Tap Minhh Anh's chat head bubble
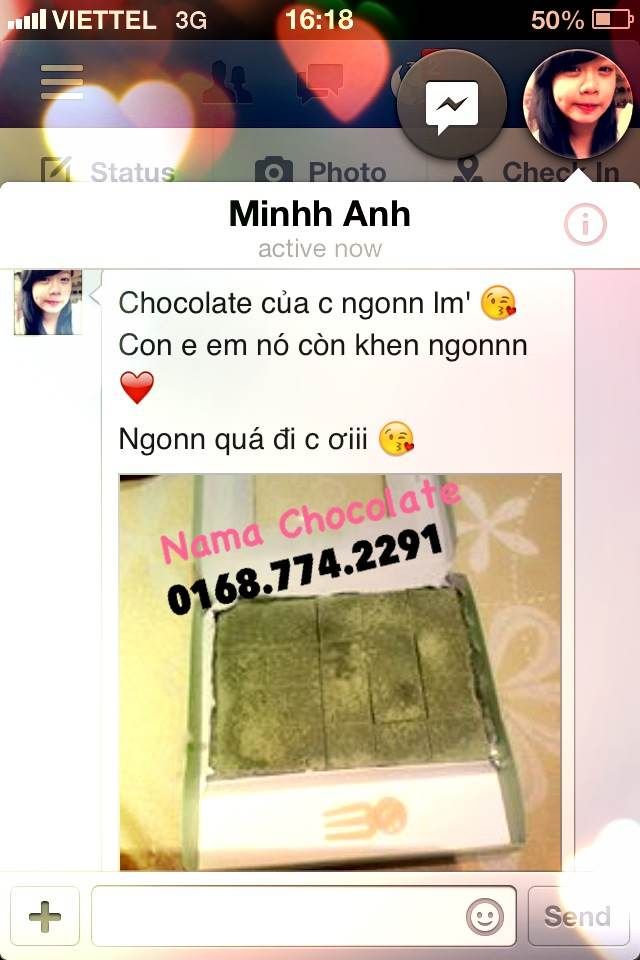The width and height of the screenshot is (640, 960). (x=578, y=104)
